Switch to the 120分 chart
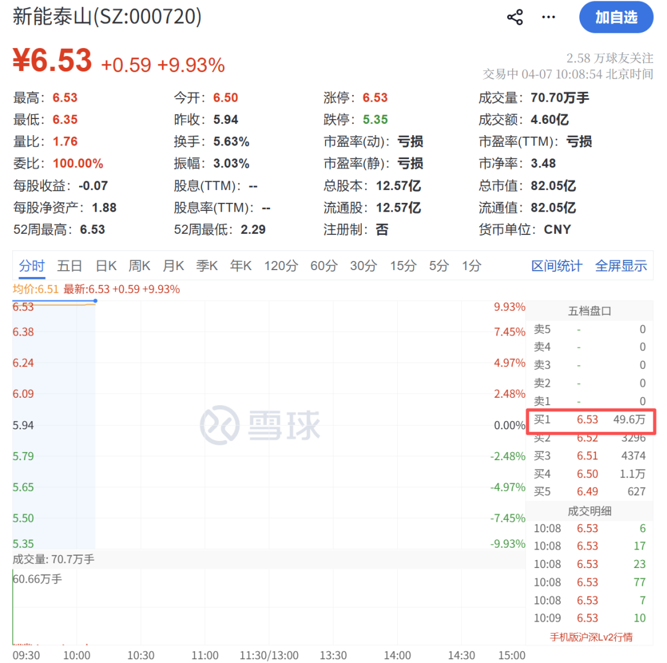 (280, 266)
